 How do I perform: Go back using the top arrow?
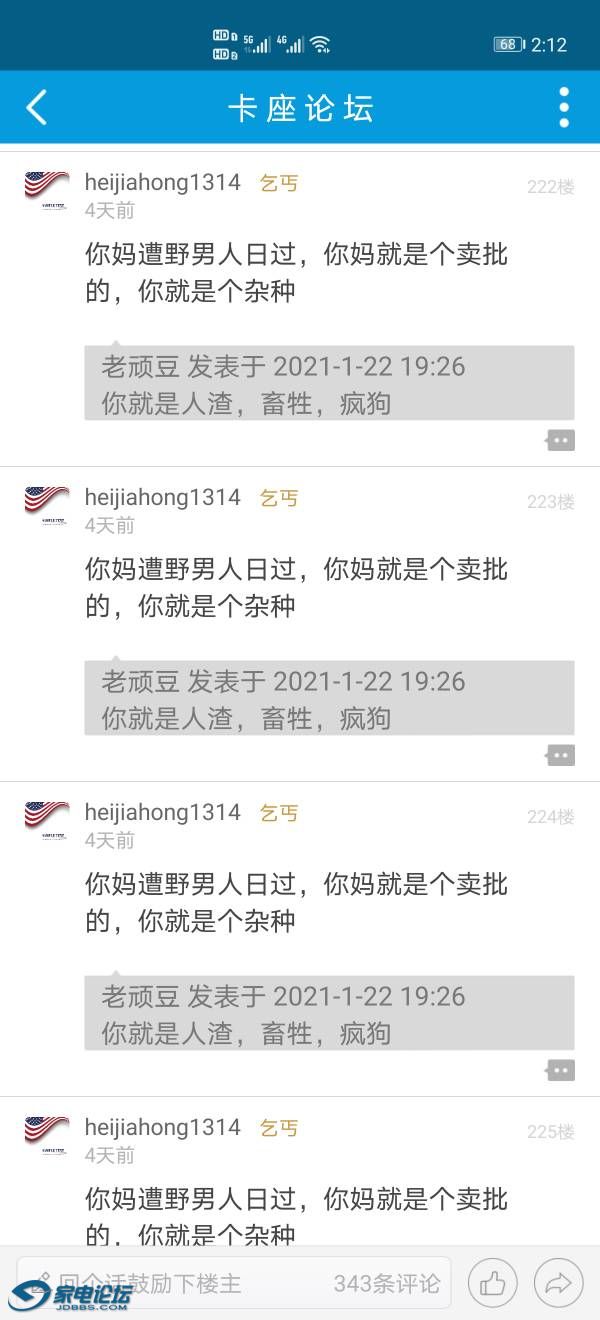37,107
